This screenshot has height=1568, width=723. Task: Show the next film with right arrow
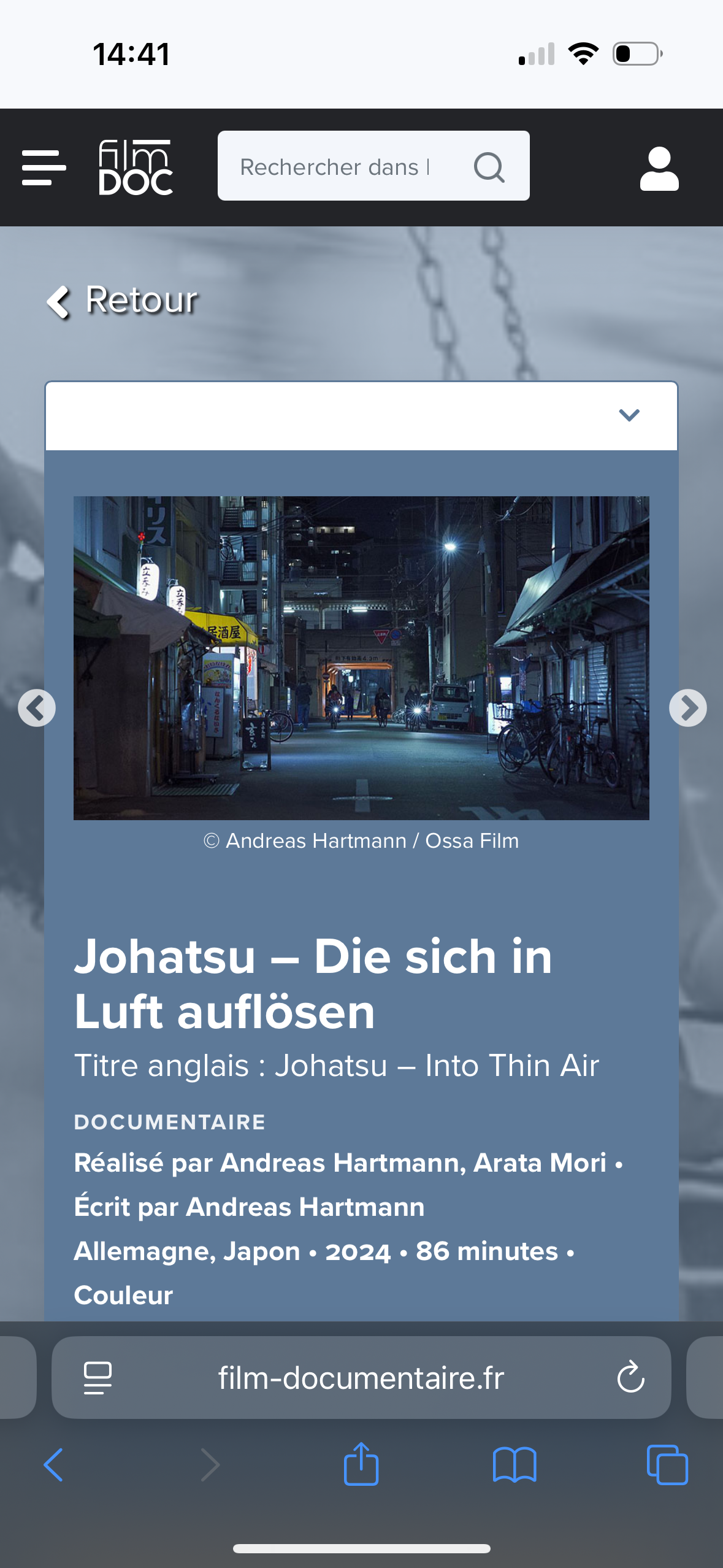coord(687,708)
